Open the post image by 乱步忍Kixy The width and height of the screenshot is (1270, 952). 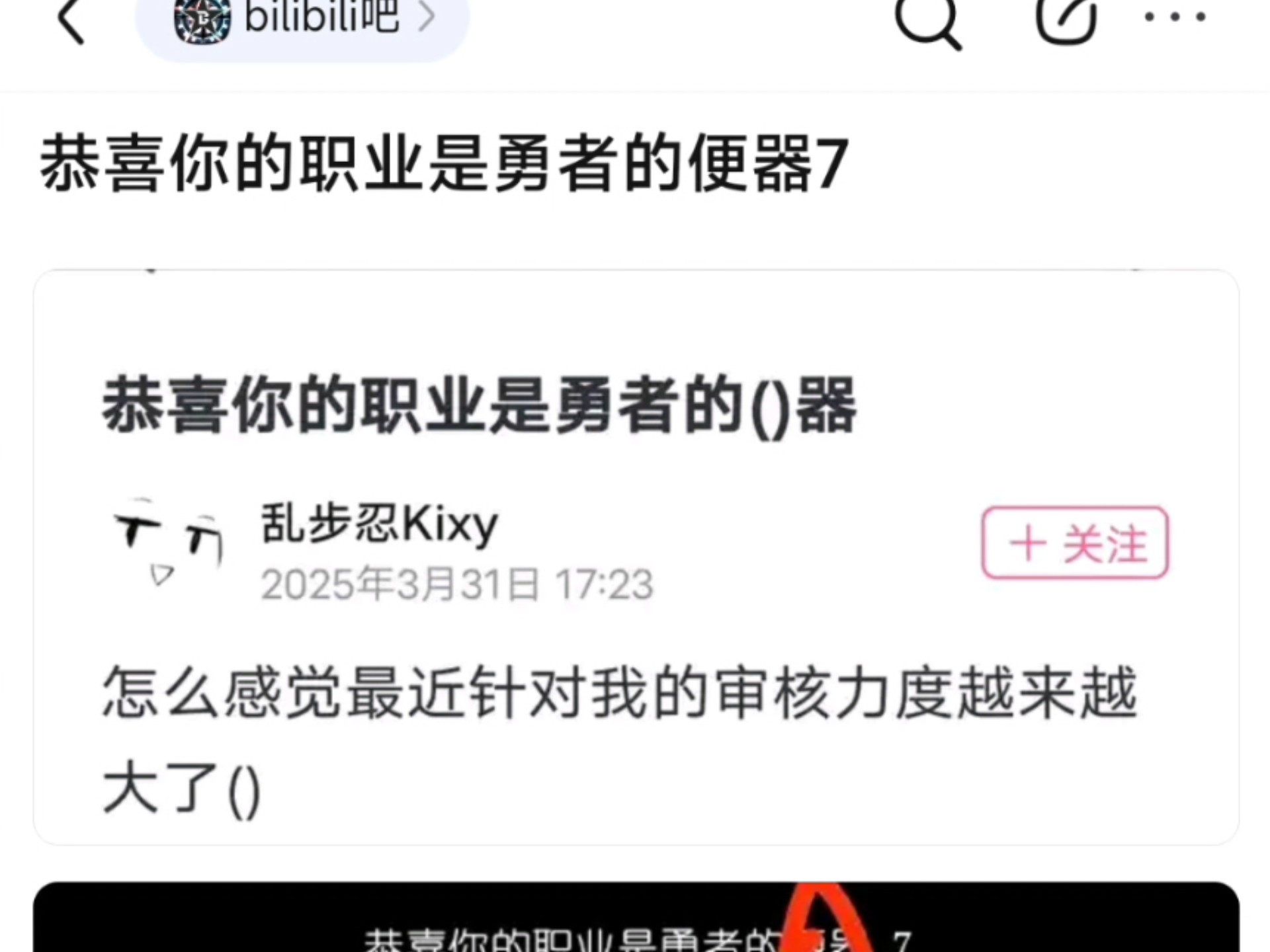click(635, 557)
